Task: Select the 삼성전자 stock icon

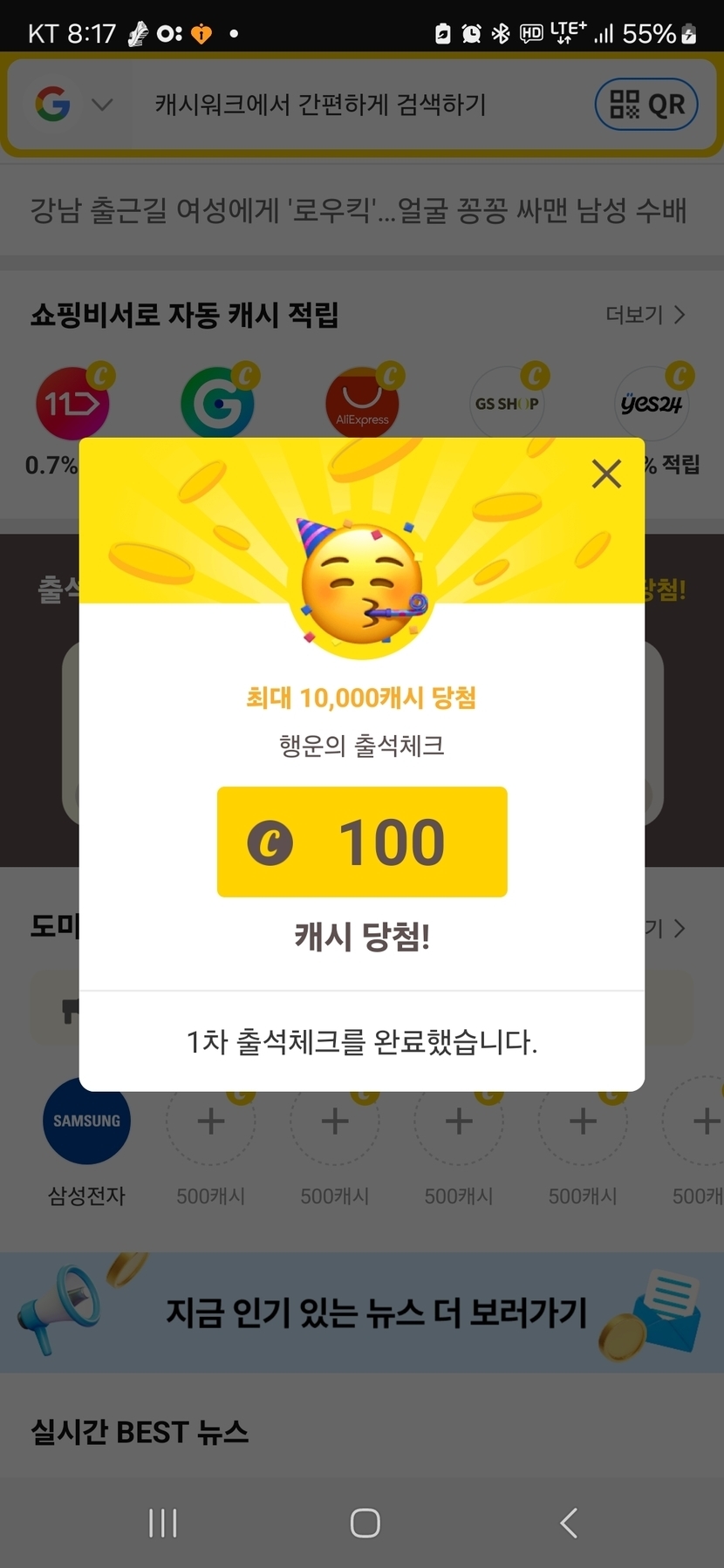Action: tap(86, 1121)
